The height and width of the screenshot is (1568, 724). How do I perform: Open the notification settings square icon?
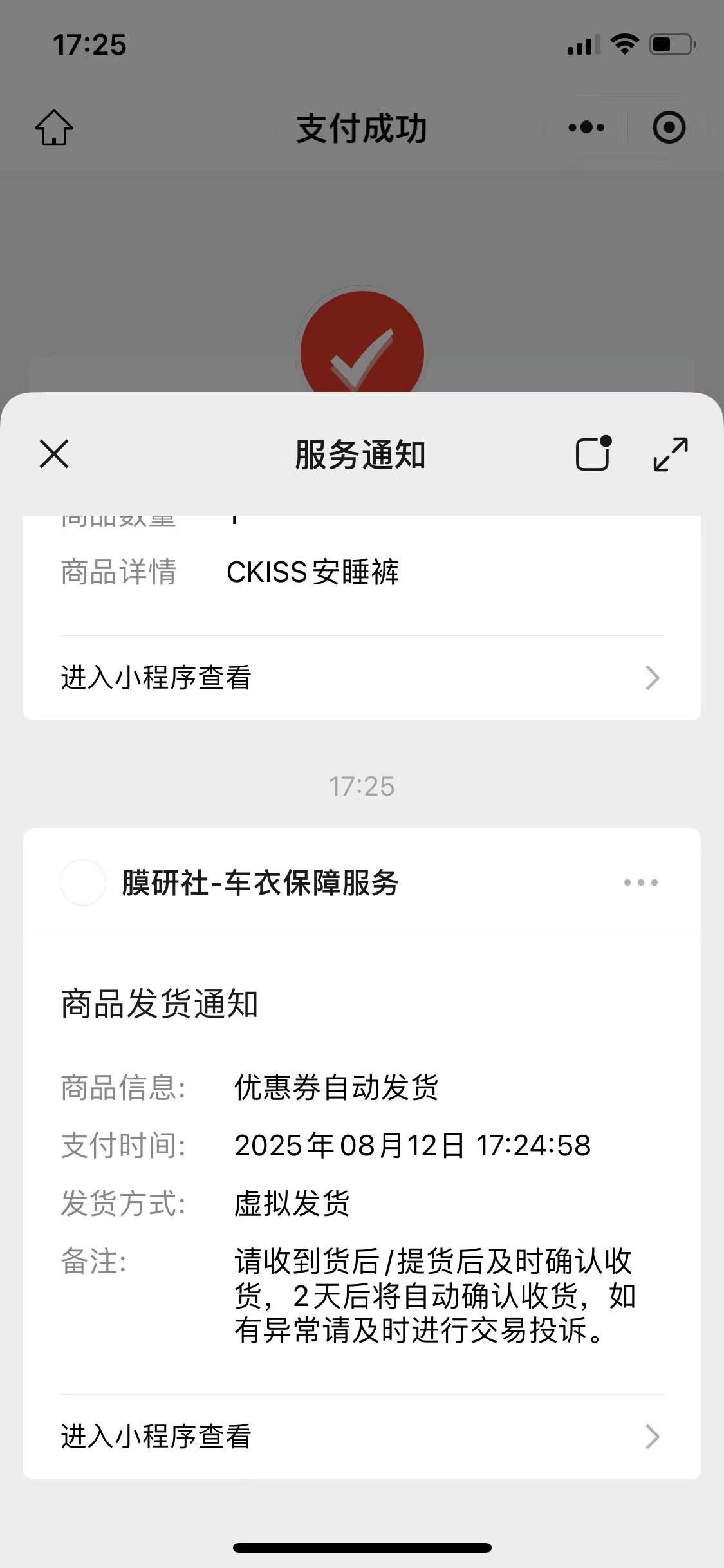pyautogui.click(x=593, y=454)
